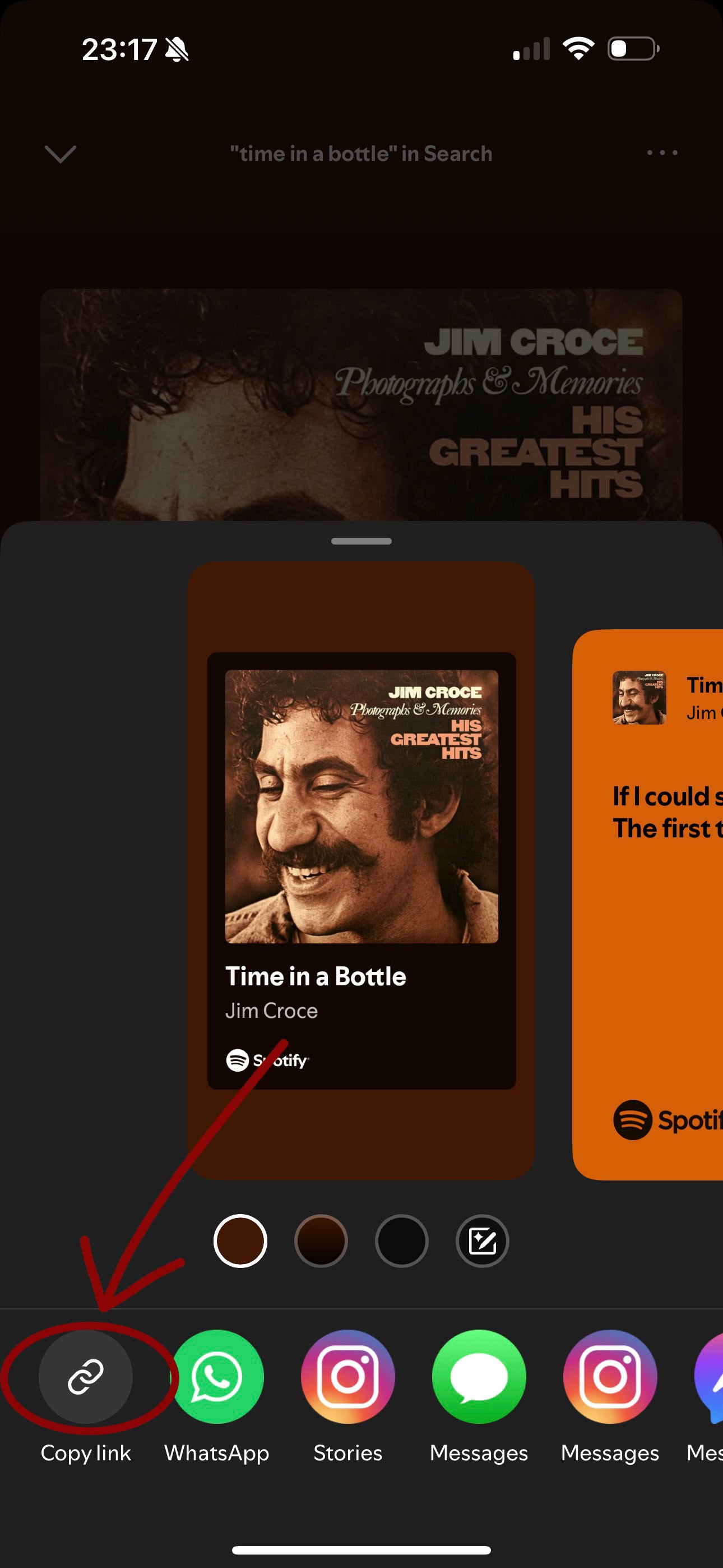The width and height of the screenshot is (723, 1568).
Task: Pick the black background swatch
Action: (x=402, y=1240)
